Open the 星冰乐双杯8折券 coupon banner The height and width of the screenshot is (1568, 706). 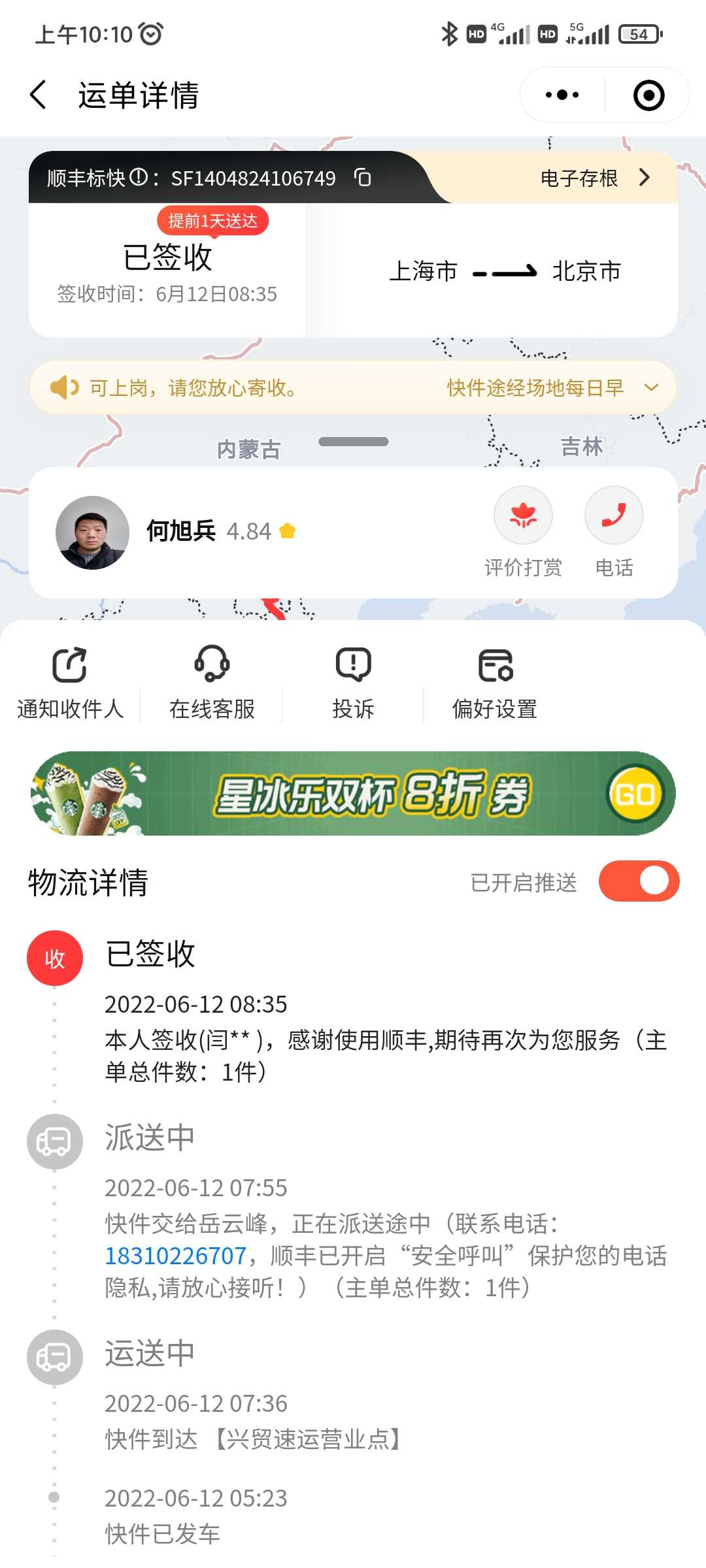click(x=353, y=793)
